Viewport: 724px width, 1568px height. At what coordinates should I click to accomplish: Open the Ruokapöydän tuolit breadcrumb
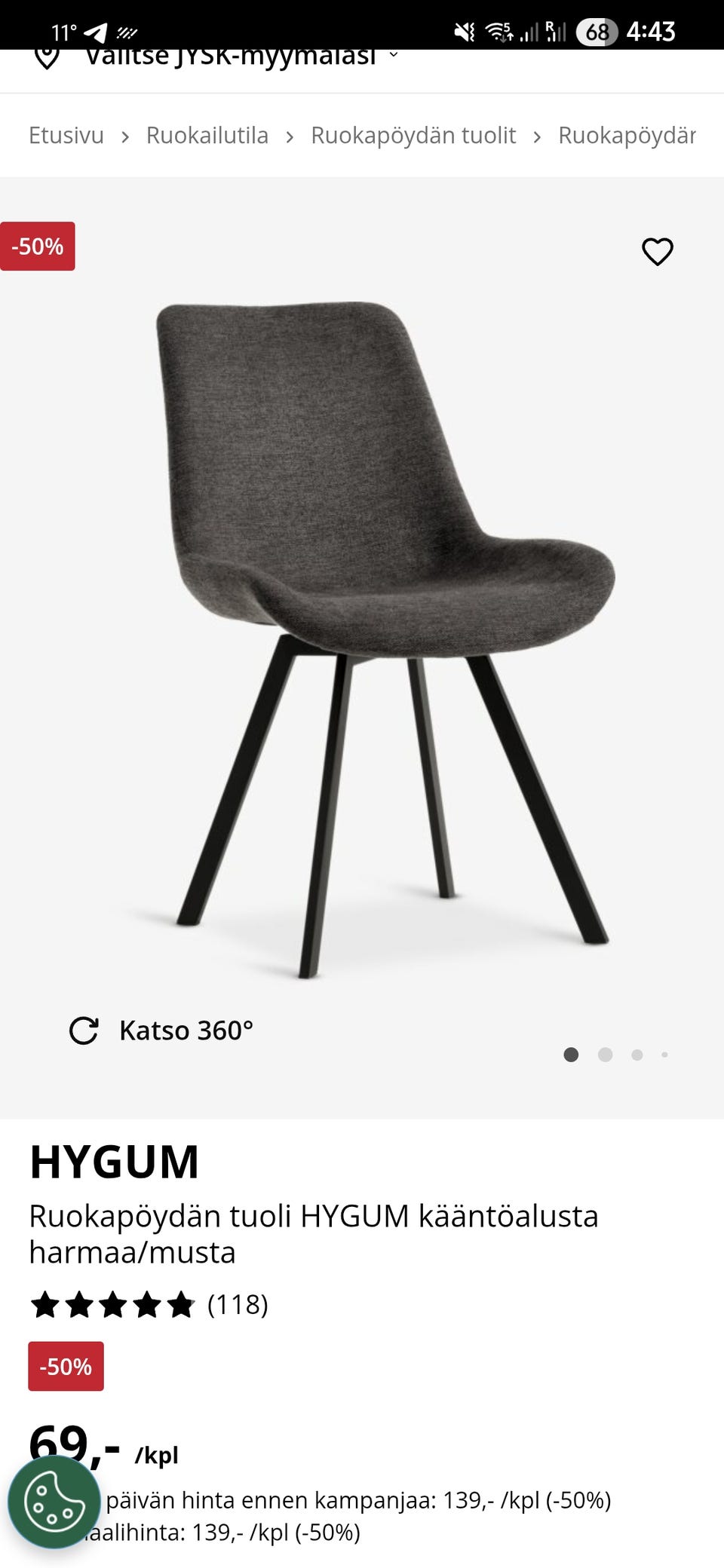(x=413, y=136)
